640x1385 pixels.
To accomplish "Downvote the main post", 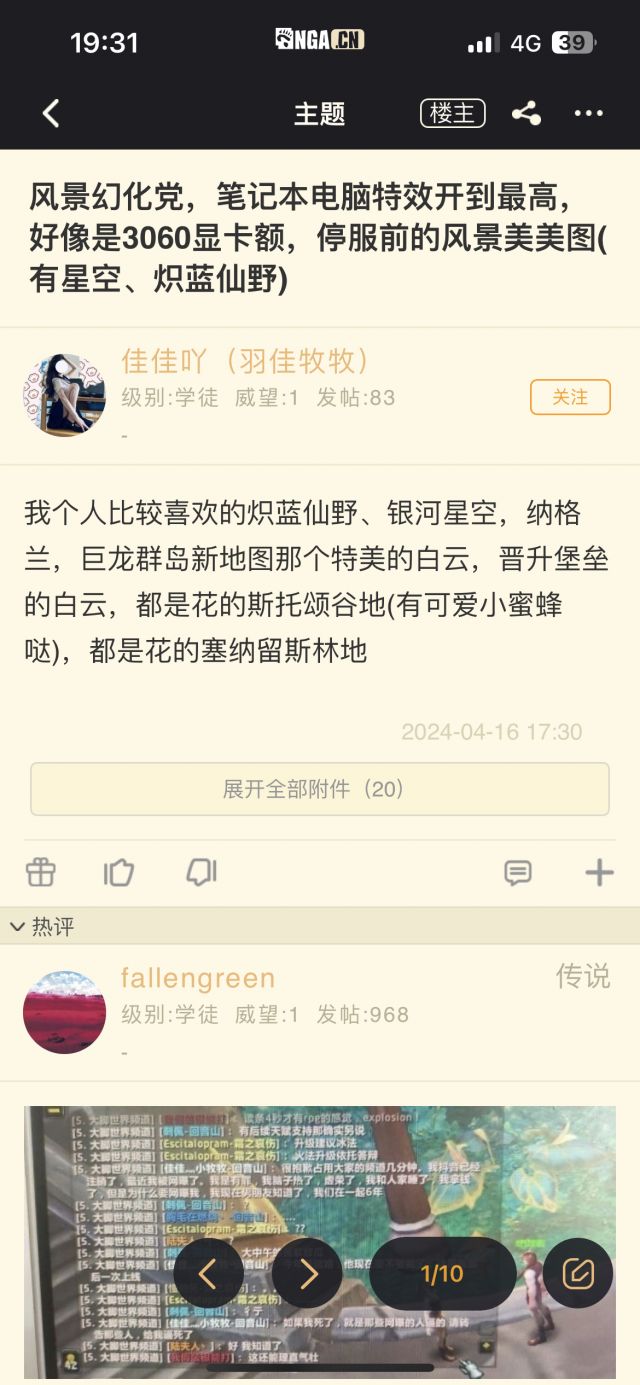I will [x=201, y=873].
